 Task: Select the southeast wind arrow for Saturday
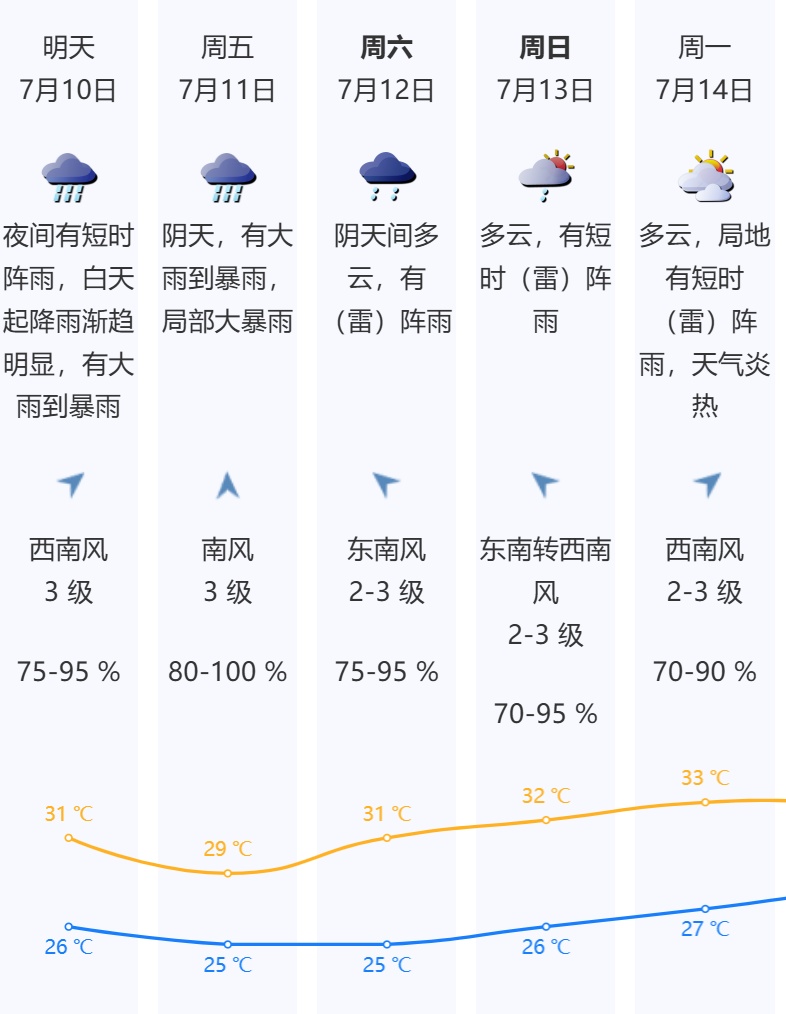(387, 484)
